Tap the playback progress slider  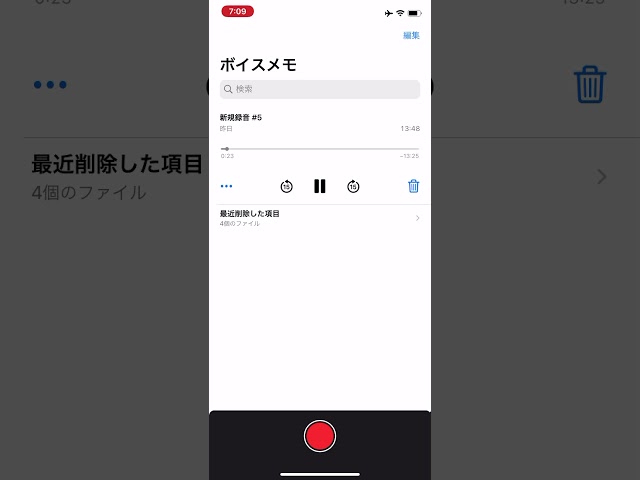click(320, 149)
